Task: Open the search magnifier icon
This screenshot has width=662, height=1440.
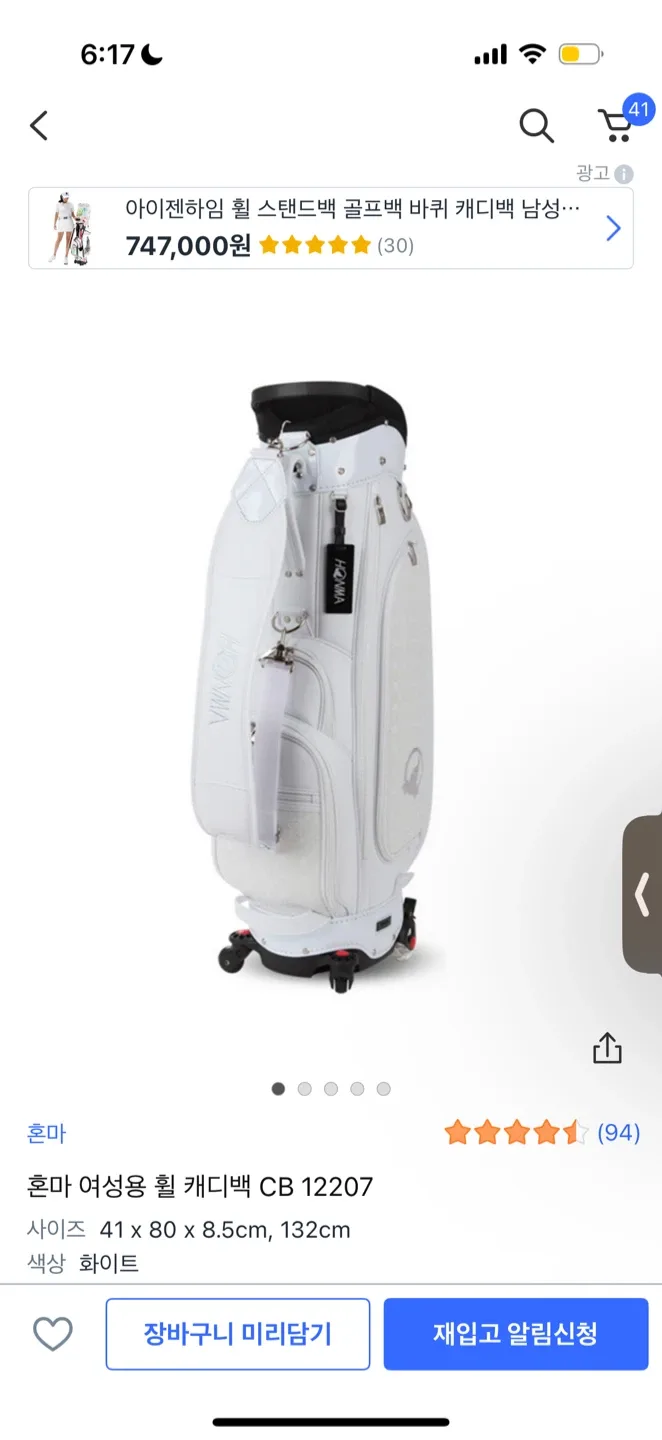Action: (536, 126)
